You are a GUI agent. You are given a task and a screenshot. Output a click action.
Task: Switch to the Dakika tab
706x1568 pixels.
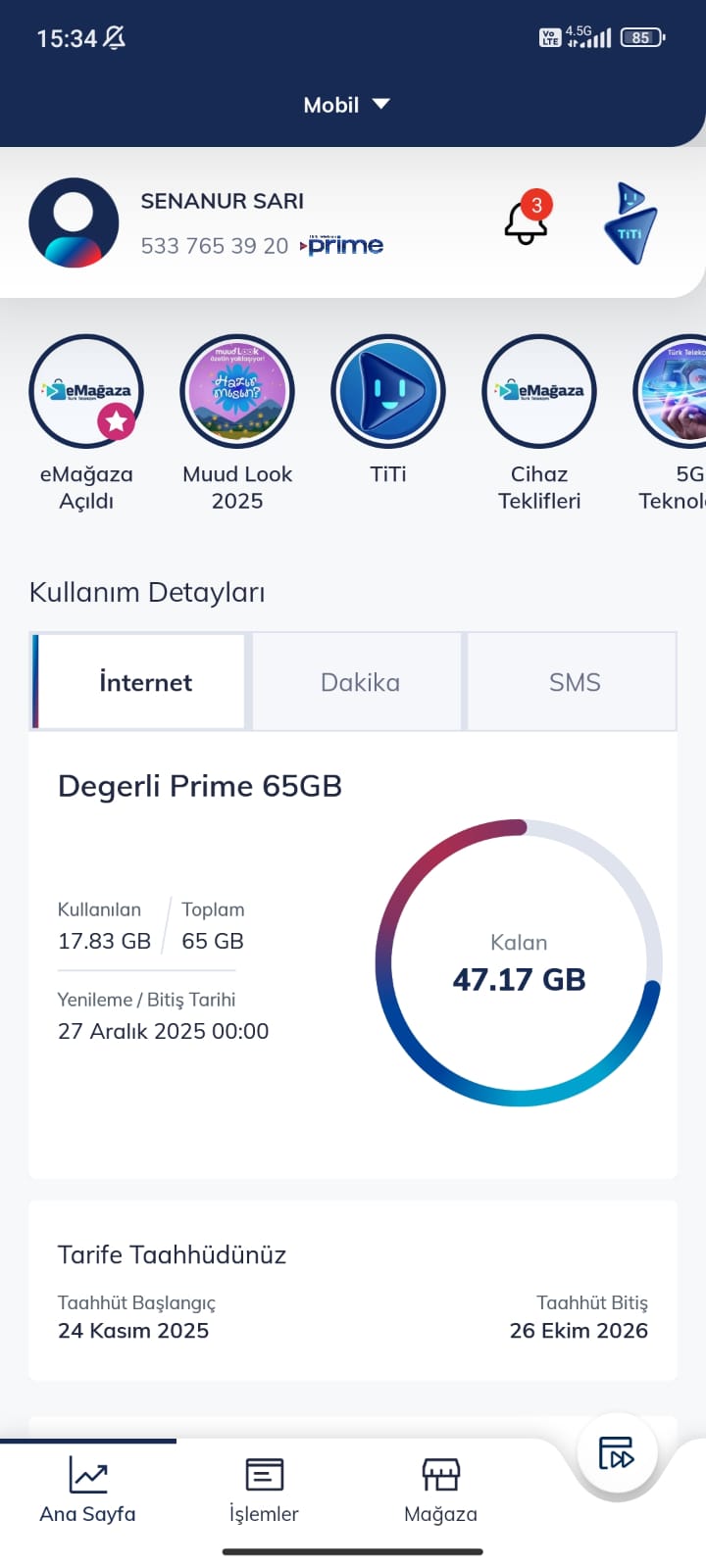360,682
